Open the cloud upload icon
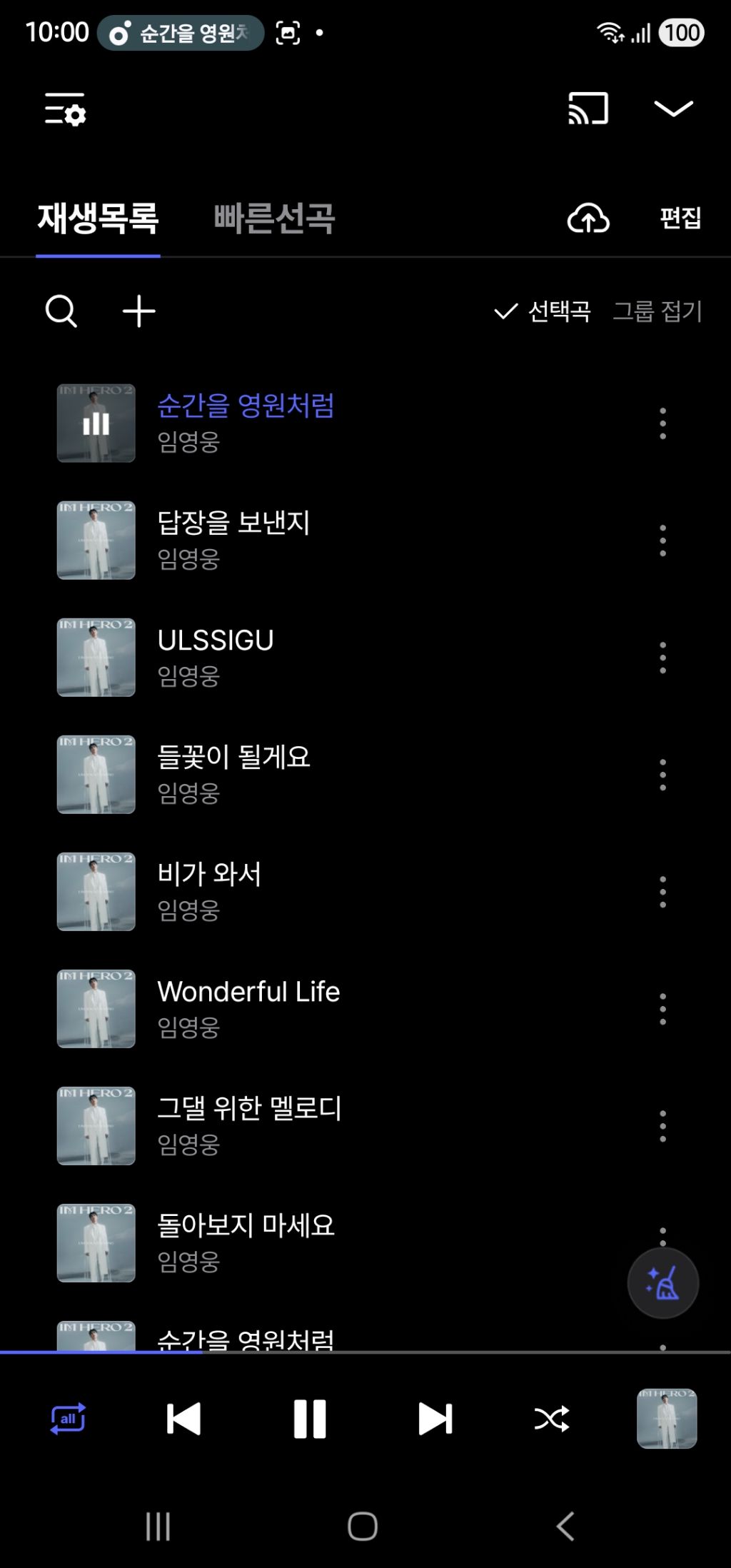 pos(588,218)
